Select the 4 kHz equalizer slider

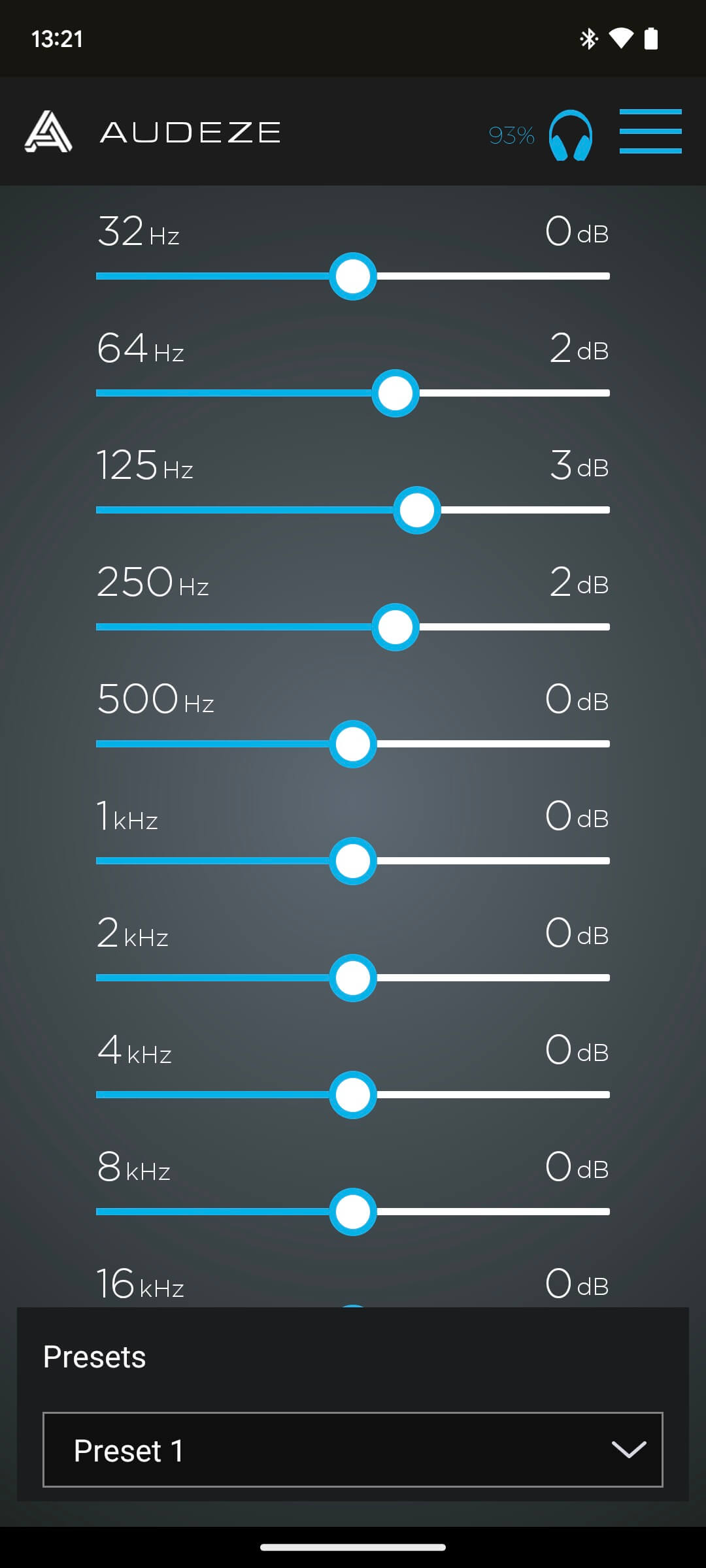(353, 1095)
